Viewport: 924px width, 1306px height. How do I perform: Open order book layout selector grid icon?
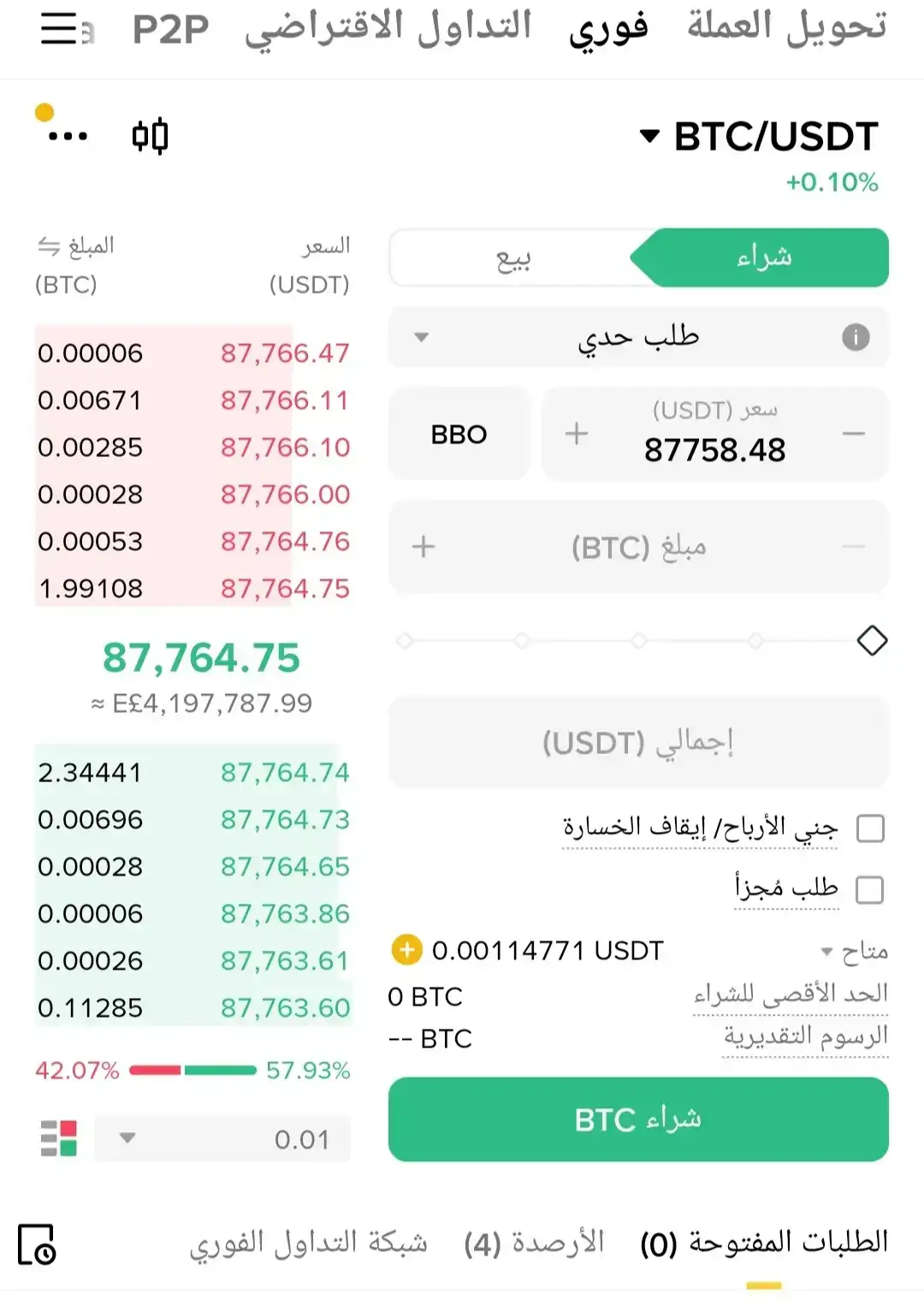tap(58, 1138)
